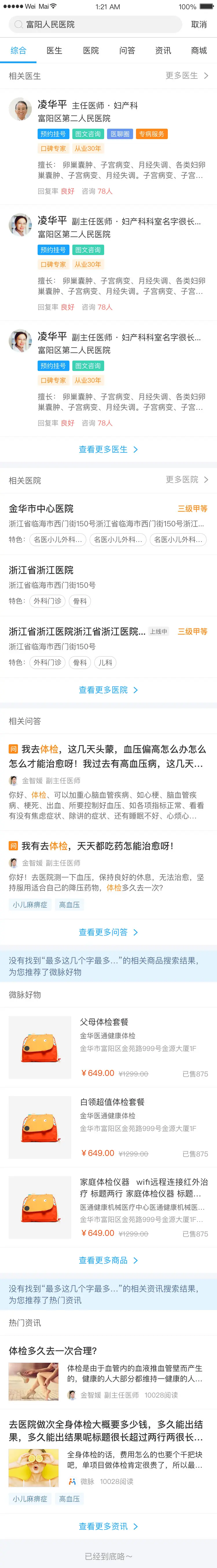Select the 资讯 tab

163,50
